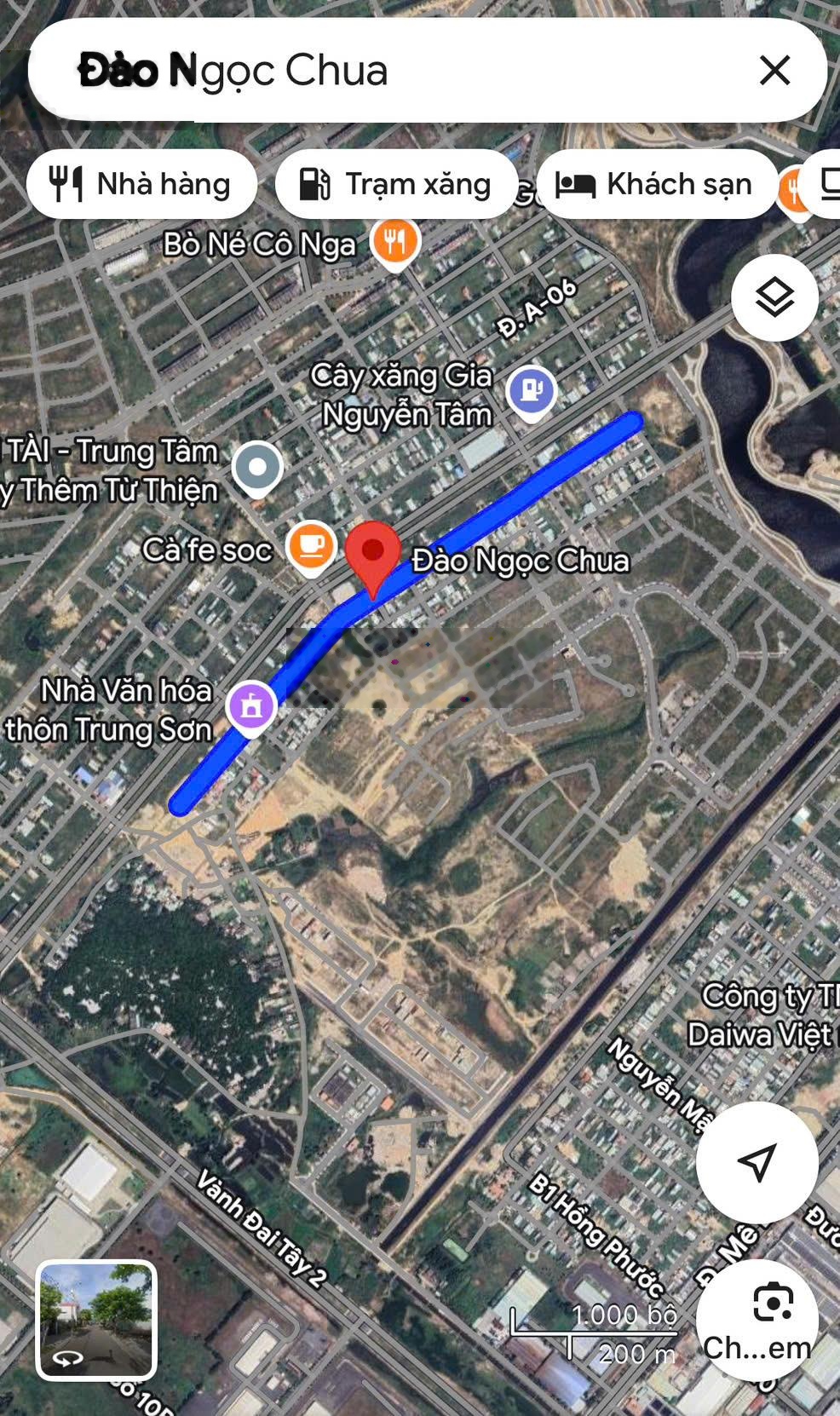Open the Street View thumbnail
Viewport: 840px width, 1416px height.
(x=96, y=1320)
